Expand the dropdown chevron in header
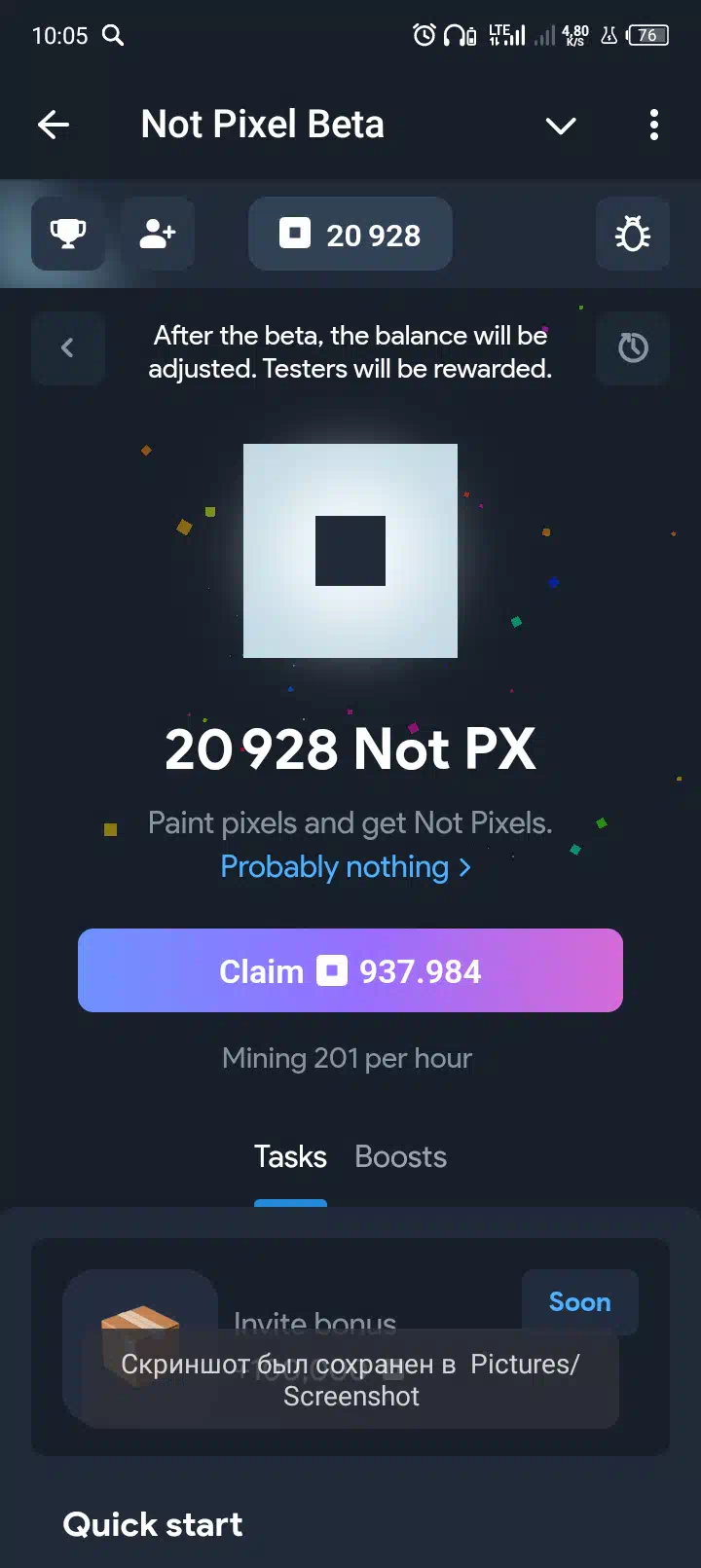This screenshot has width=701, height=1568. tap(561, 126)
